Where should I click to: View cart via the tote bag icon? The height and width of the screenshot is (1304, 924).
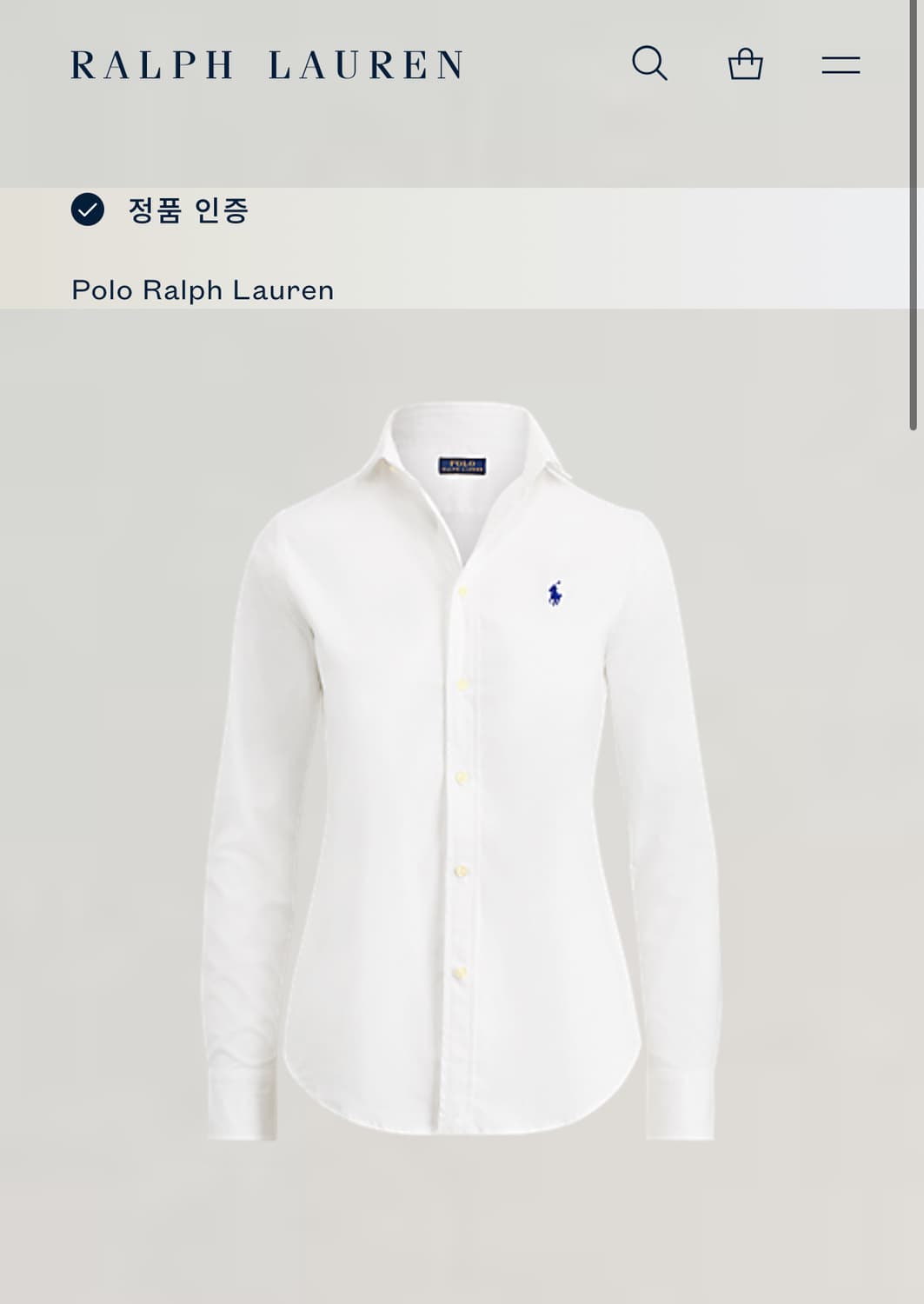pos(745,64)
